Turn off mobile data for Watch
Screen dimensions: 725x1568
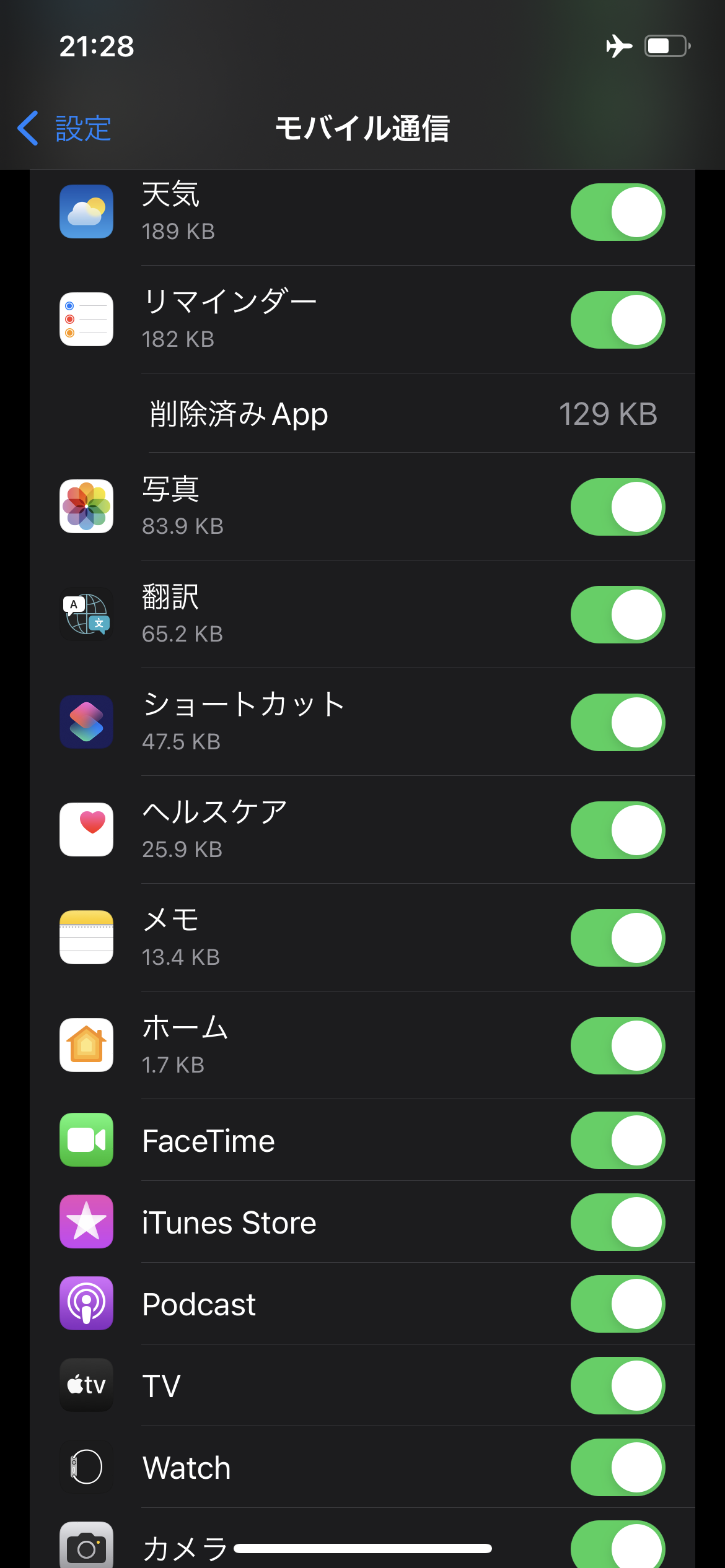click(617, 1468)
